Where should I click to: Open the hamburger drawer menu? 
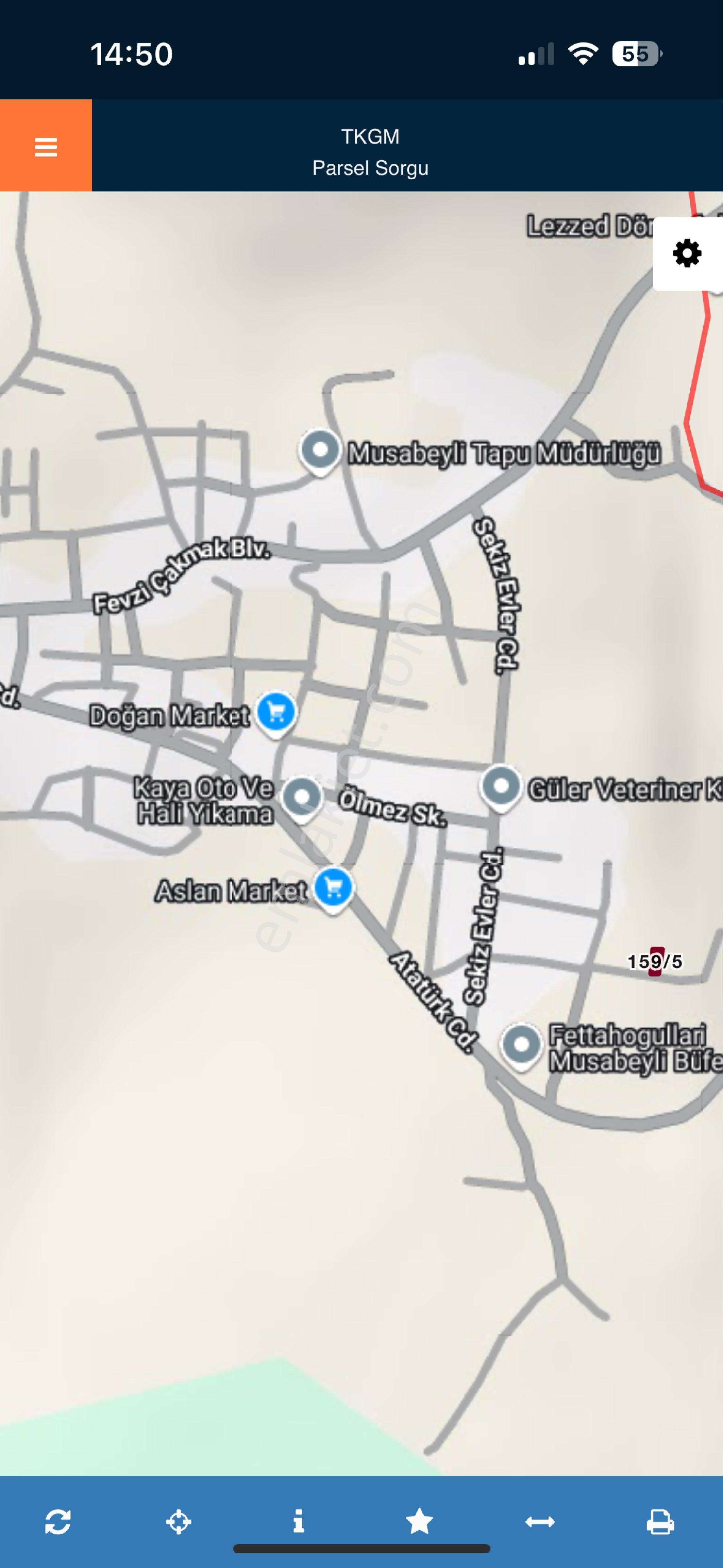(x=46, y=146)
